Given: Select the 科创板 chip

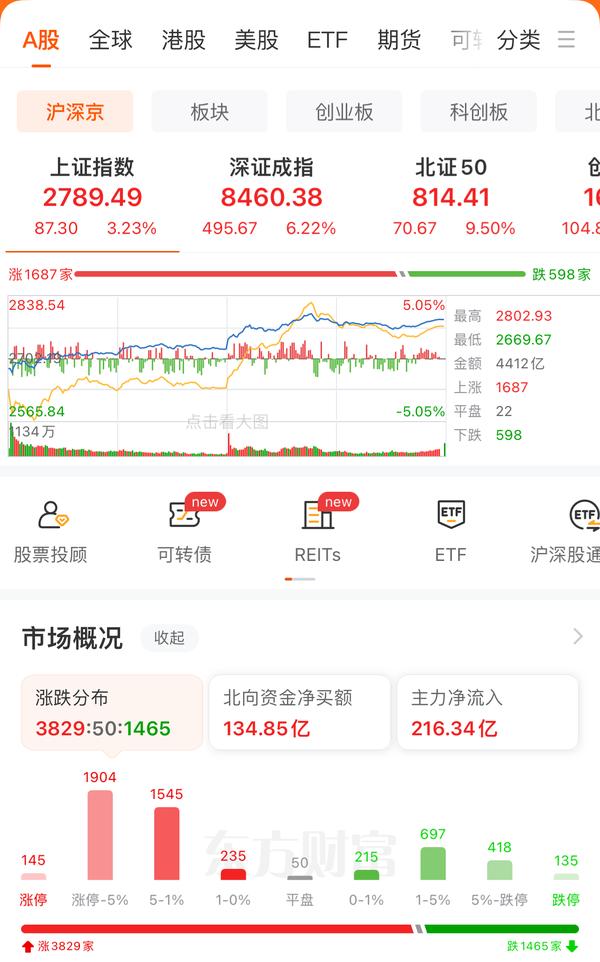Looking at the screenshot, I should 479,112.
